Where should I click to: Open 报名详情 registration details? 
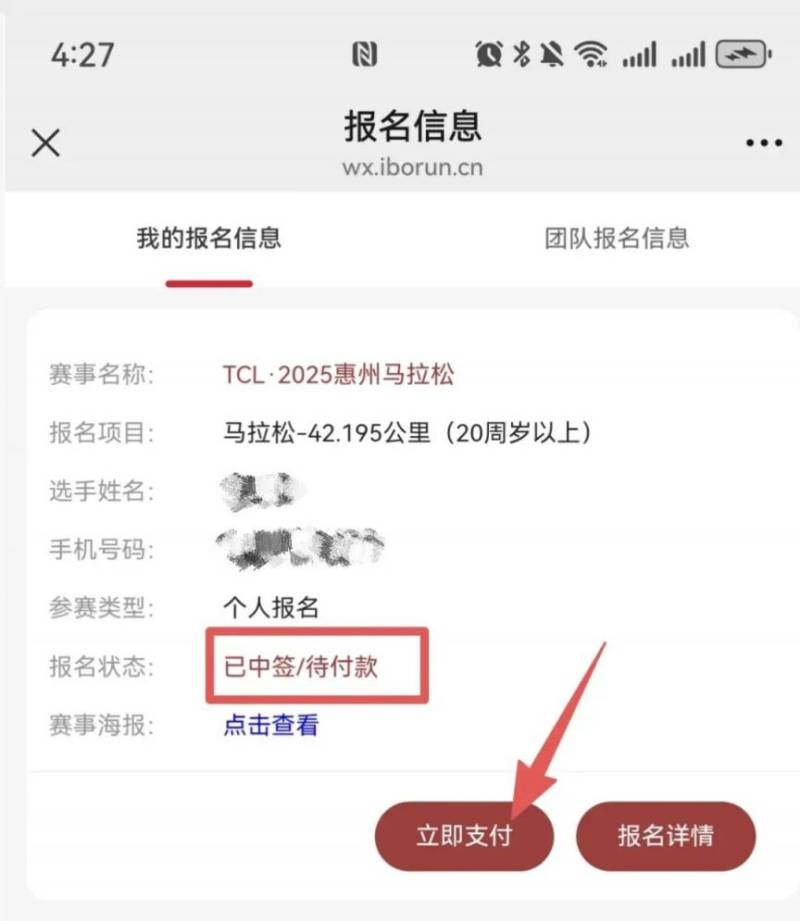(x=666, y=837)
